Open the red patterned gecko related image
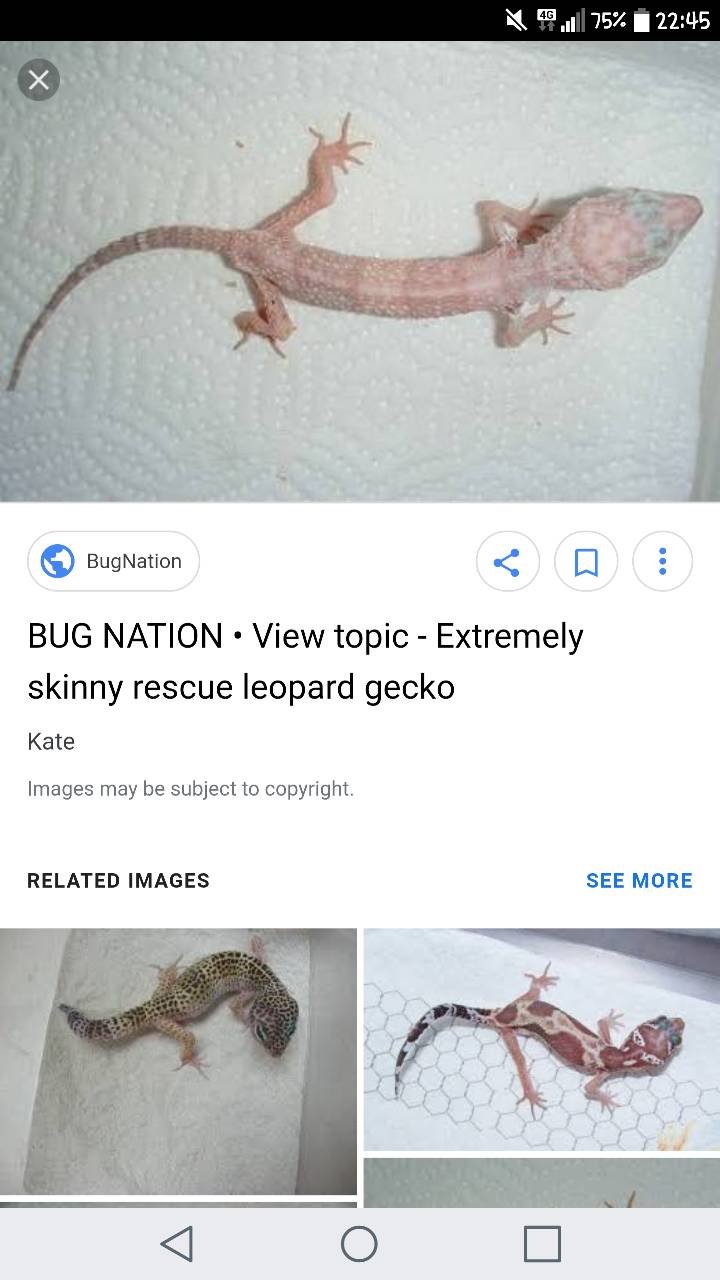 pos(542,1039)
